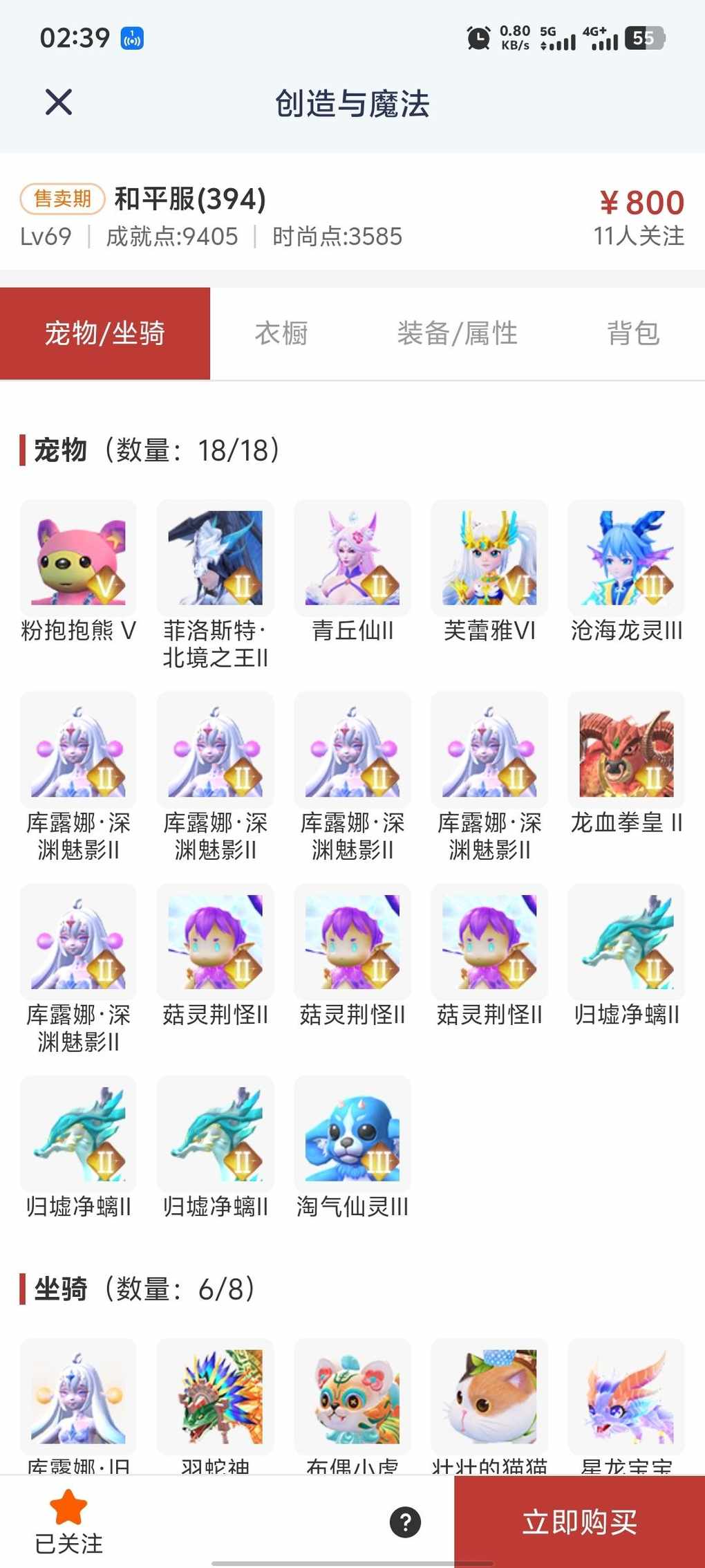Viewport: 705px width, 1568px height.
Task: Tap the 龙血拳皇 II pet tile
Action: [x=626, y=750]
